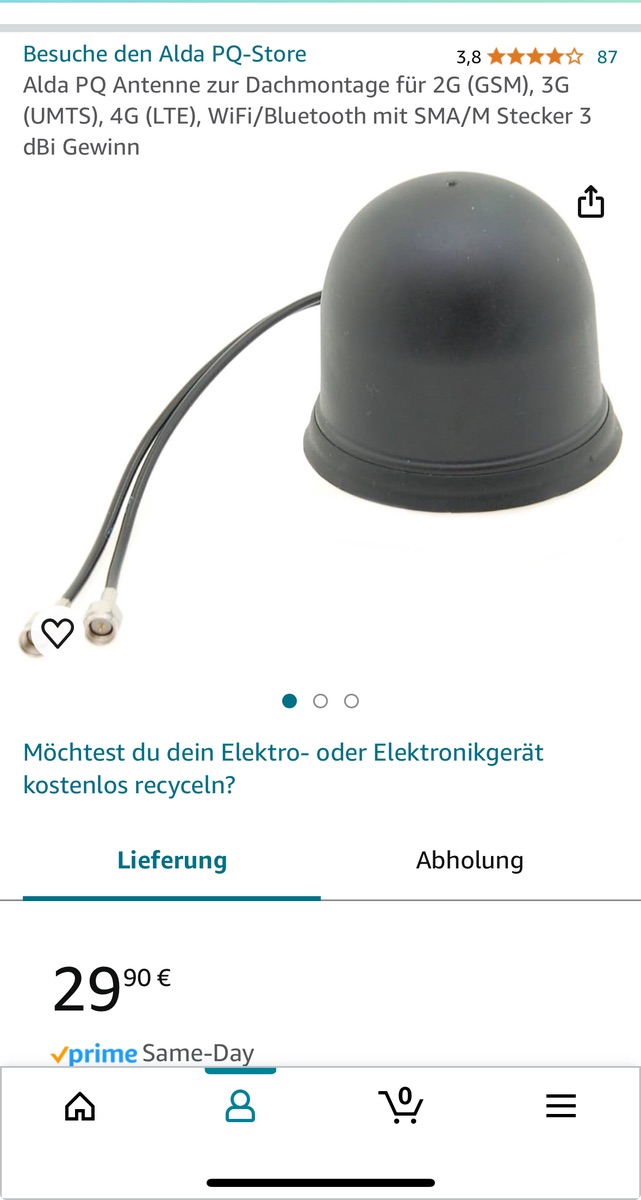Screen dimensions: 641x1200
Task: Share this antenna product
Action: pos(591,201)
